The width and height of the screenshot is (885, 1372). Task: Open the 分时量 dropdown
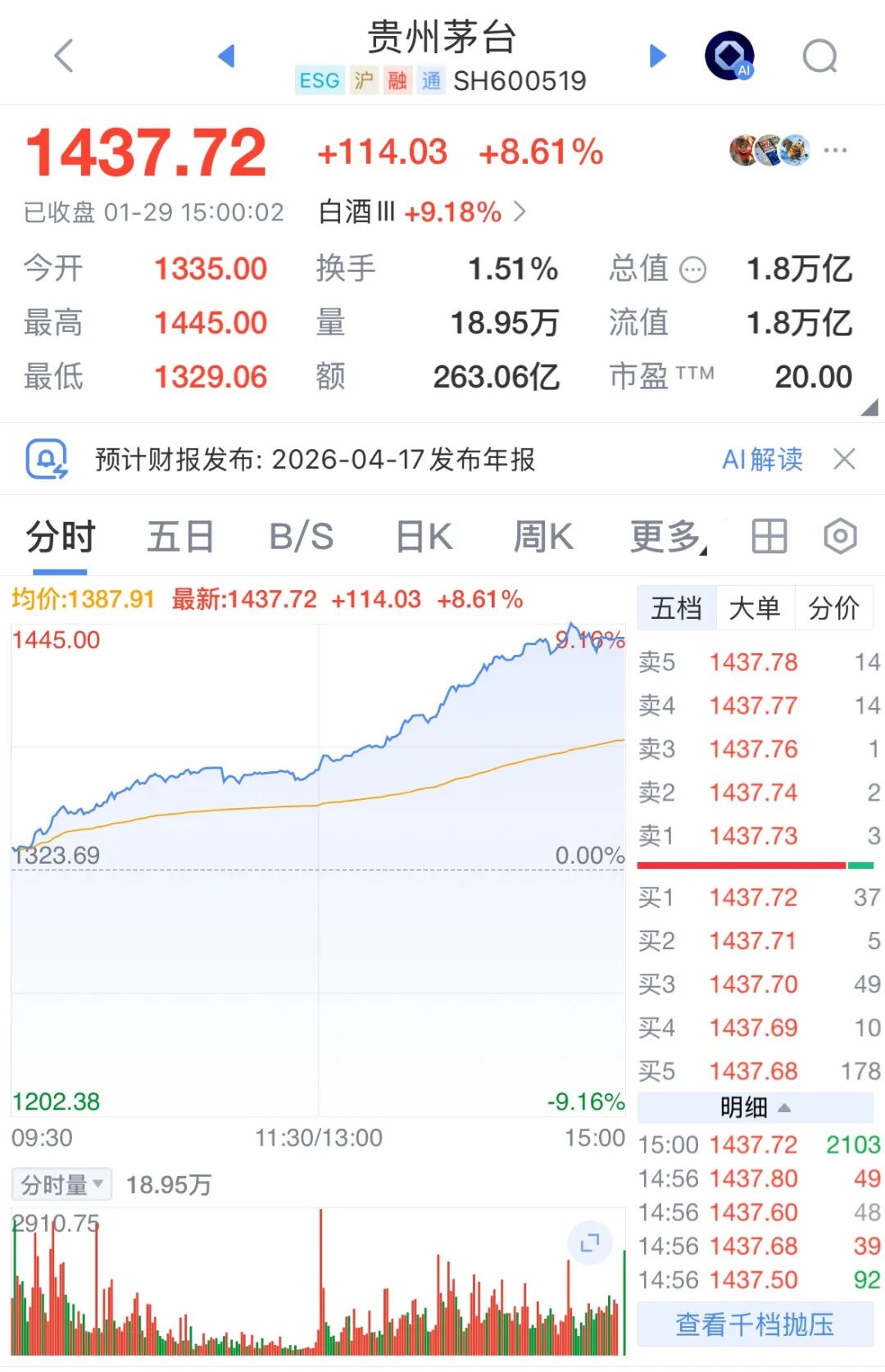[61, 1183]
